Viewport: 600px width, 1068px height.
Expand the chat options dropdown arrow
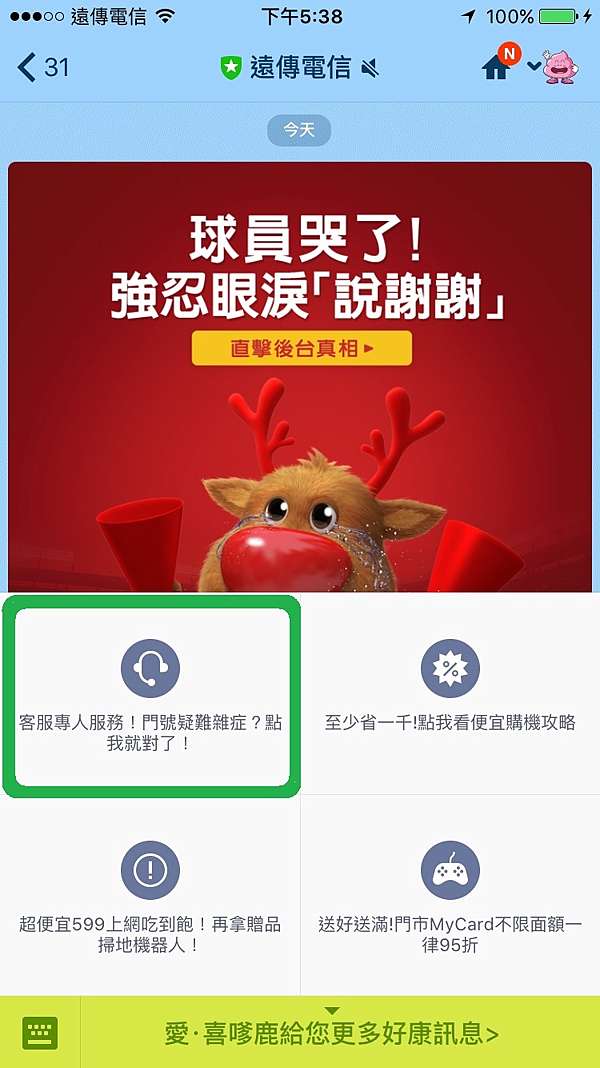(534, 66)
